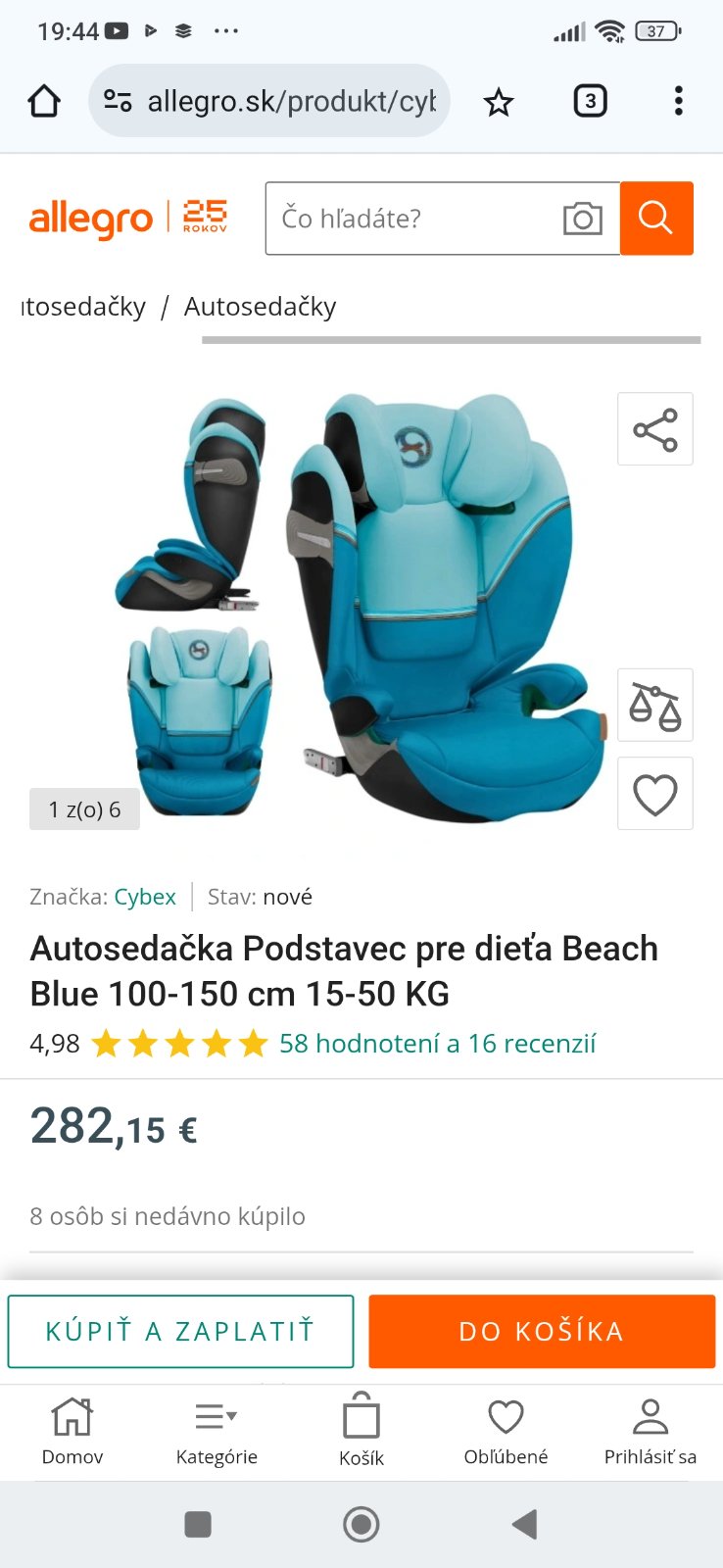Tap KÚPIŤ A ZAPLATIŤ button

tap(180, 1331)
